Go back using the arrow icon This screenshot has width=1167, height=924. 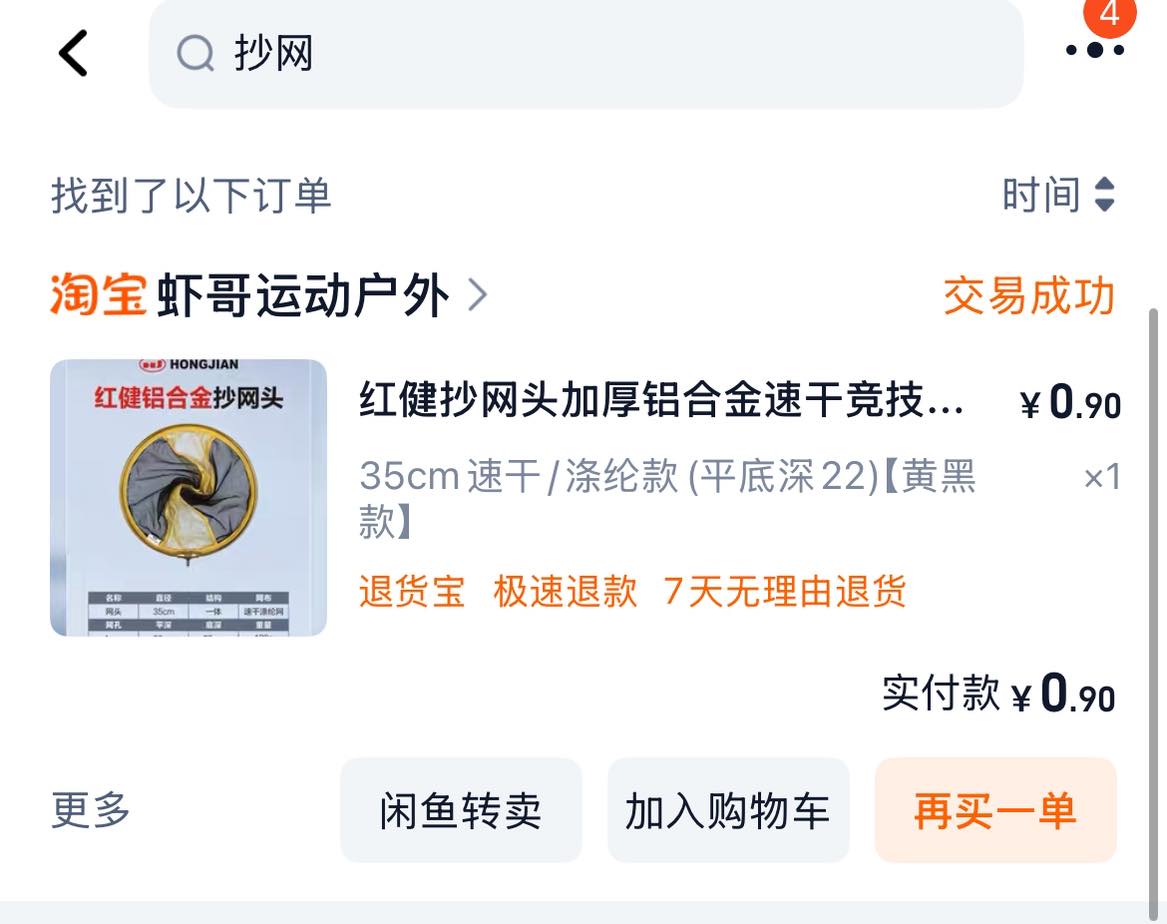(x=74, y=53)
